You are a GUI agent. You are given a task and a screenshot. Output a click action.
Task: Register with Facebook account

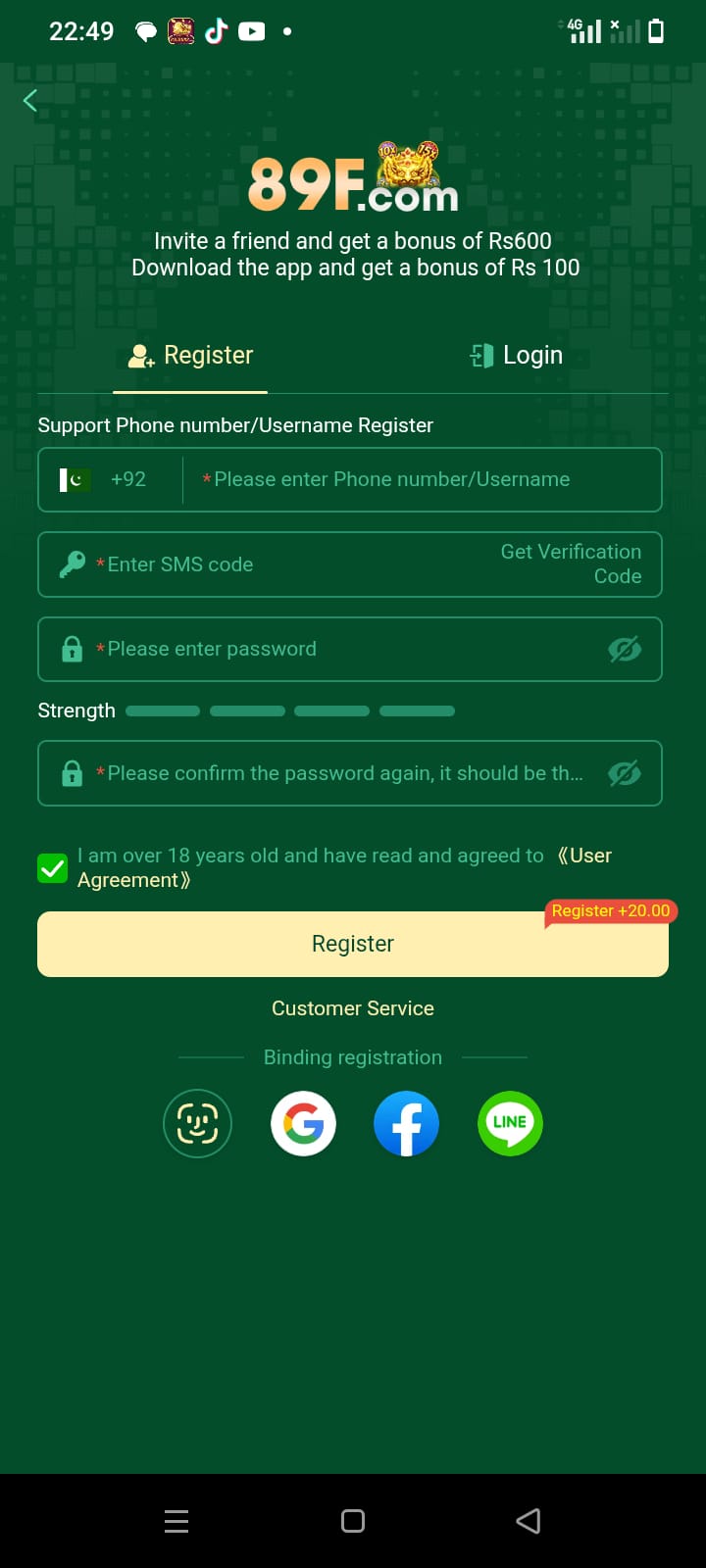tap(406, 1123)
